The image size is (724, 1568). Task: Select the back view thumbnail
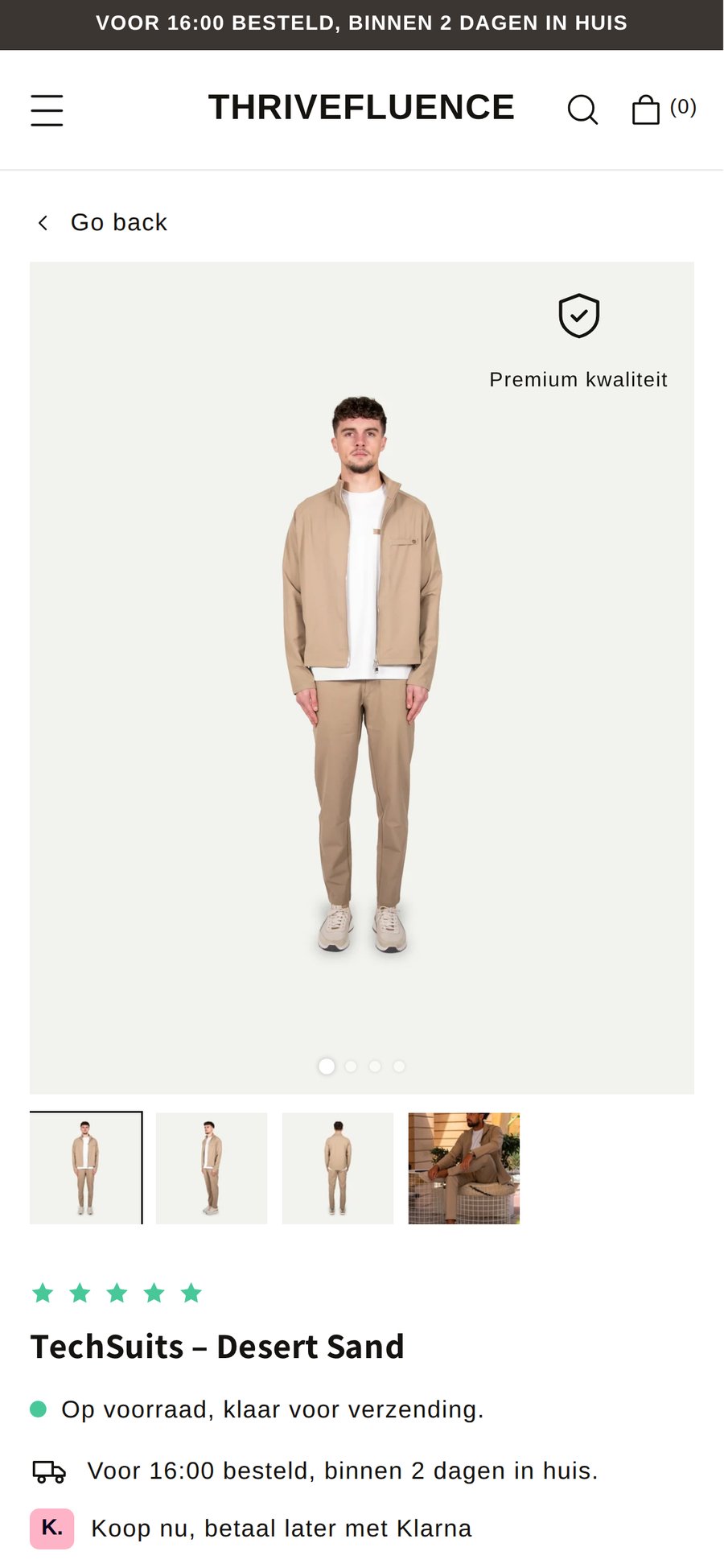[x=338, y=1168]
